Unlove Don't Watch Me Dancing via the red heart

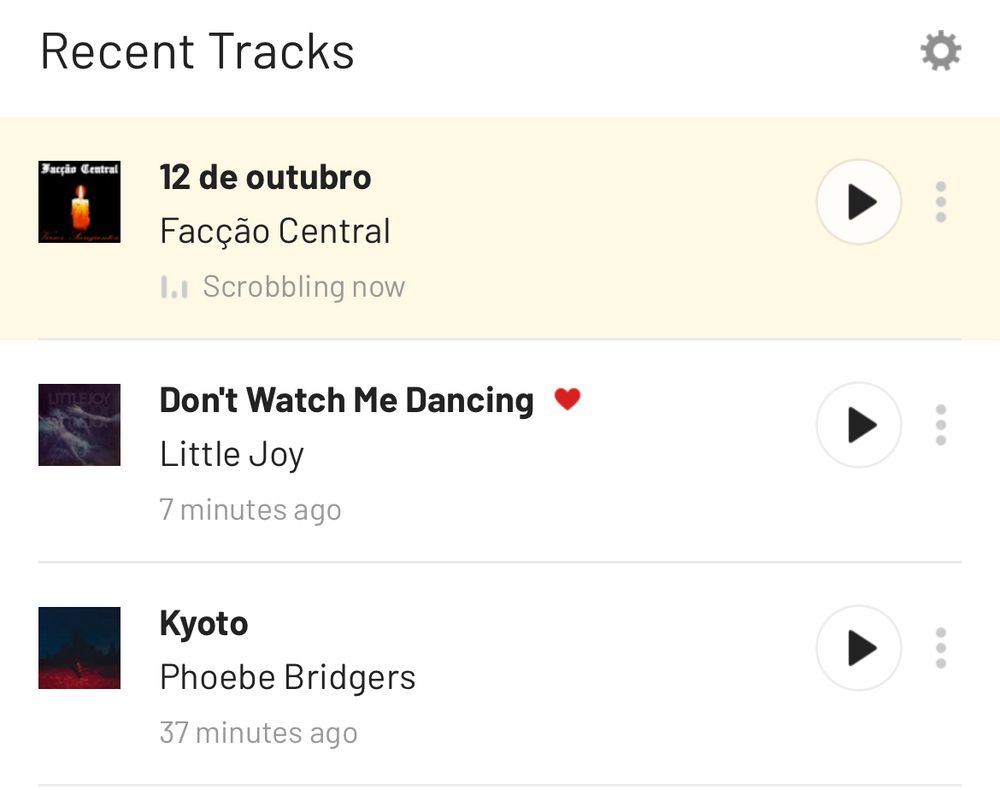(567, 400)
